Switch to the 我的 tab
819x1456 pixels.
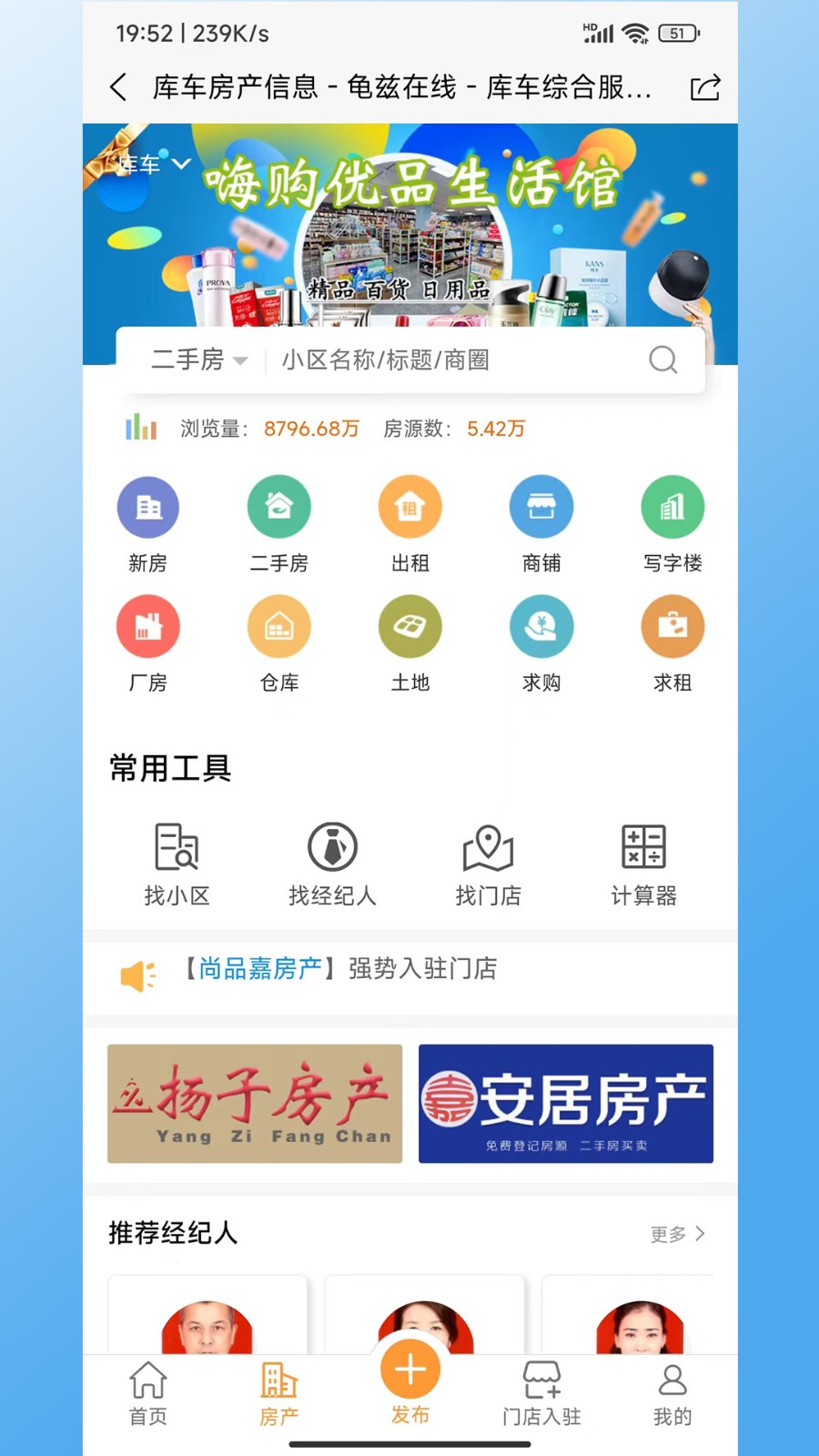(672, 1392)
